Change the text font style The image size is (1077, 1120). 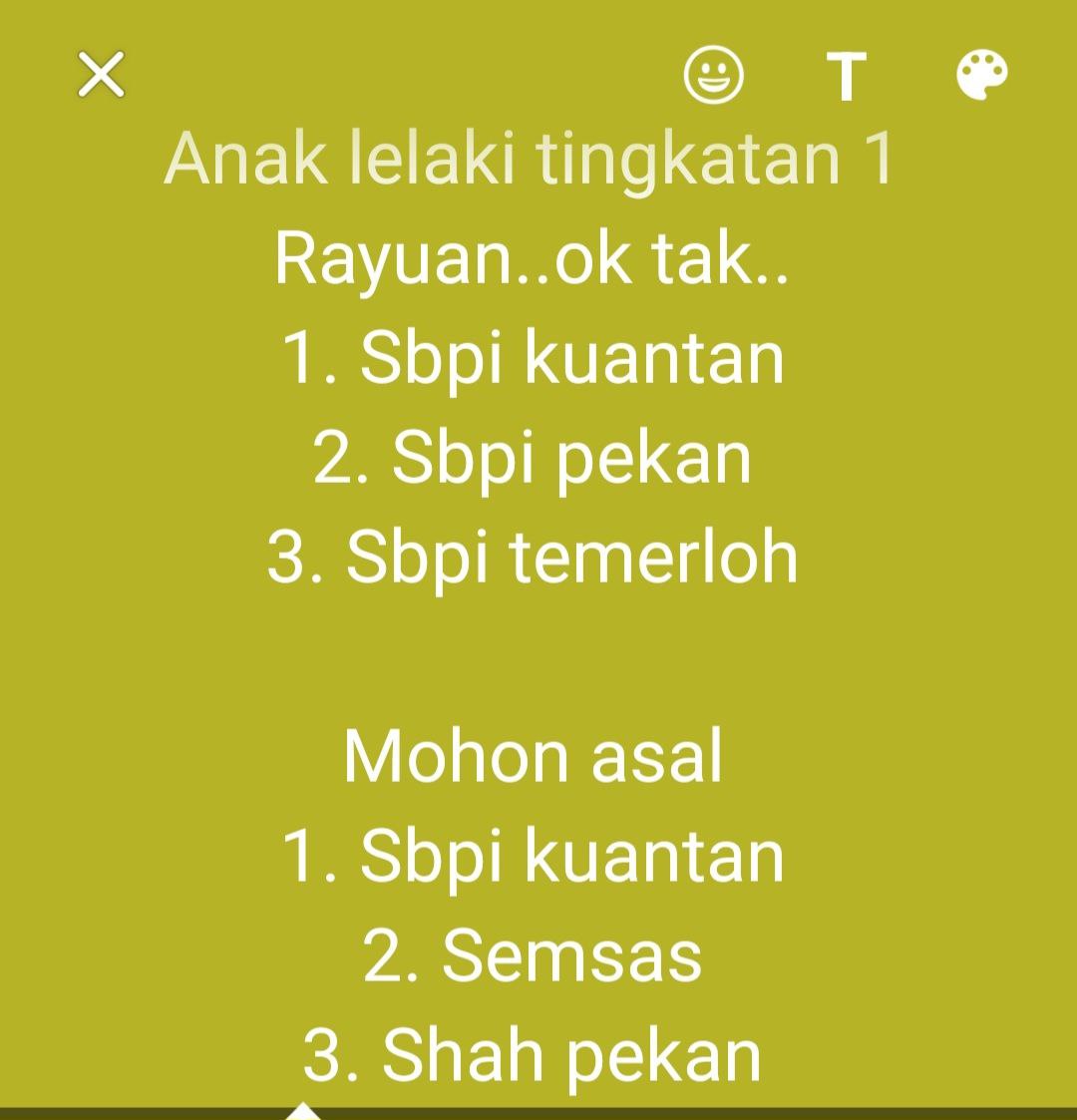(x=846, y=77)
